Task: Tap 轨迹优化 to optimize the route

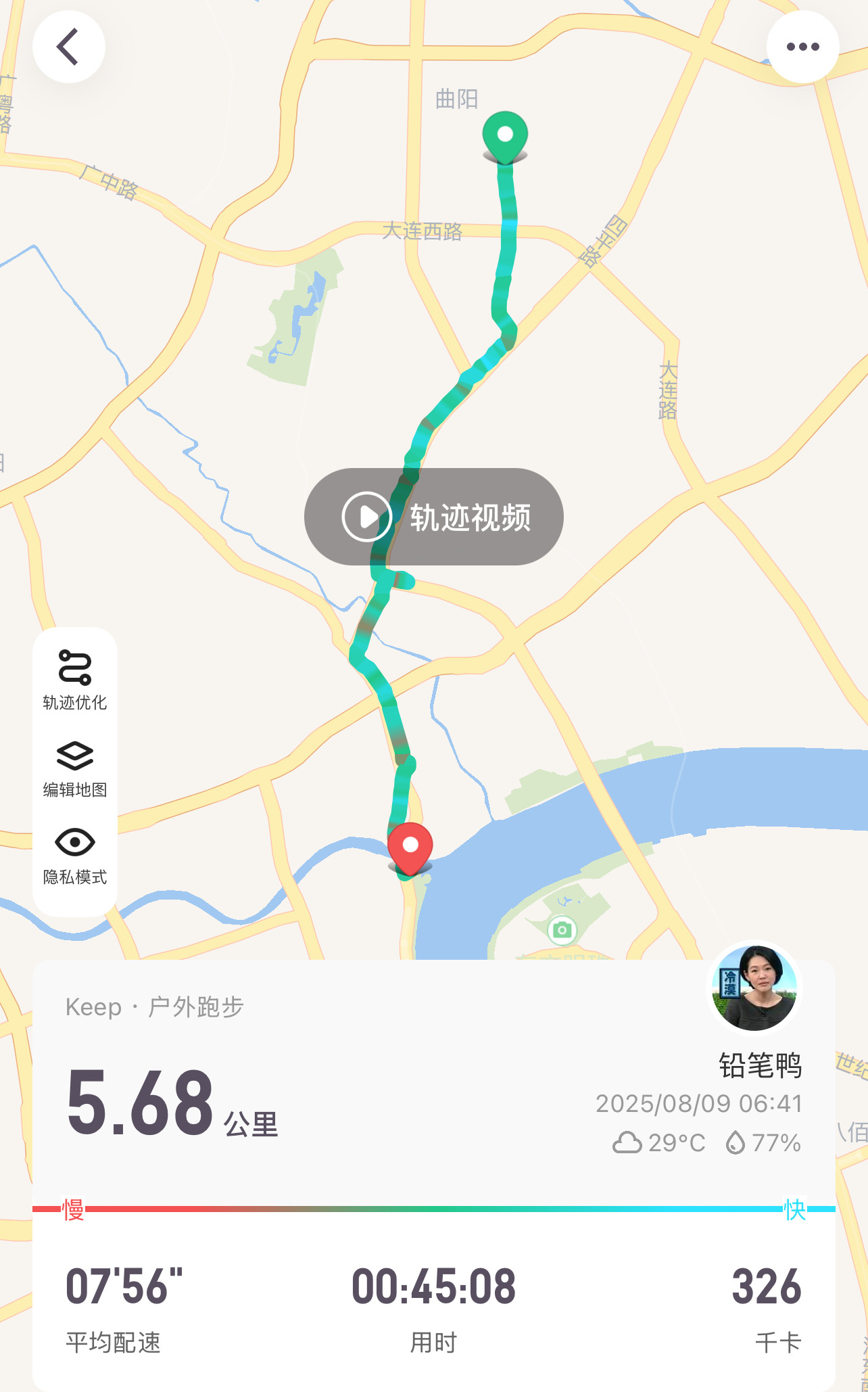Action: 75,680
